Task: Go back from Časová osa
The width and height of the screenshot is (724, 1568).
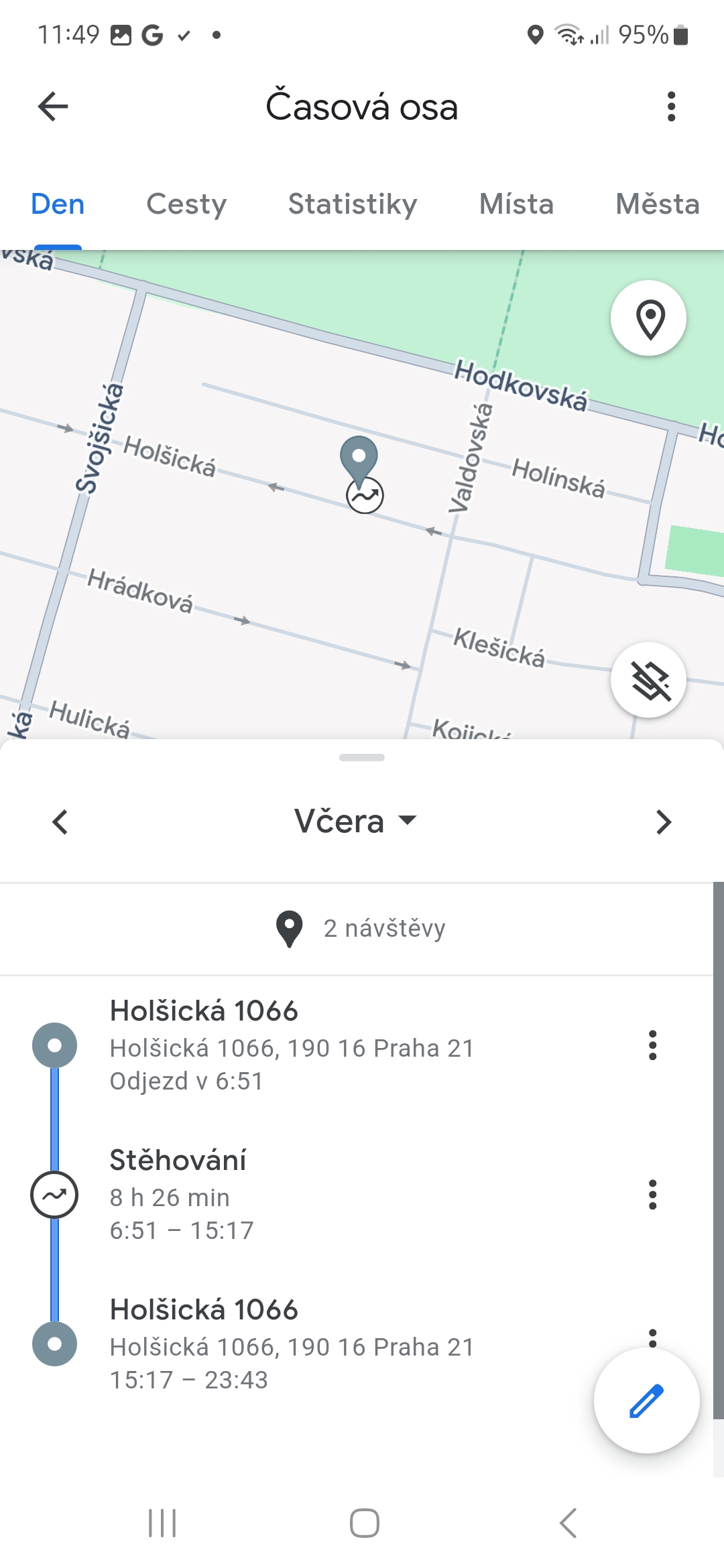Action: click(x=53, y=107)
